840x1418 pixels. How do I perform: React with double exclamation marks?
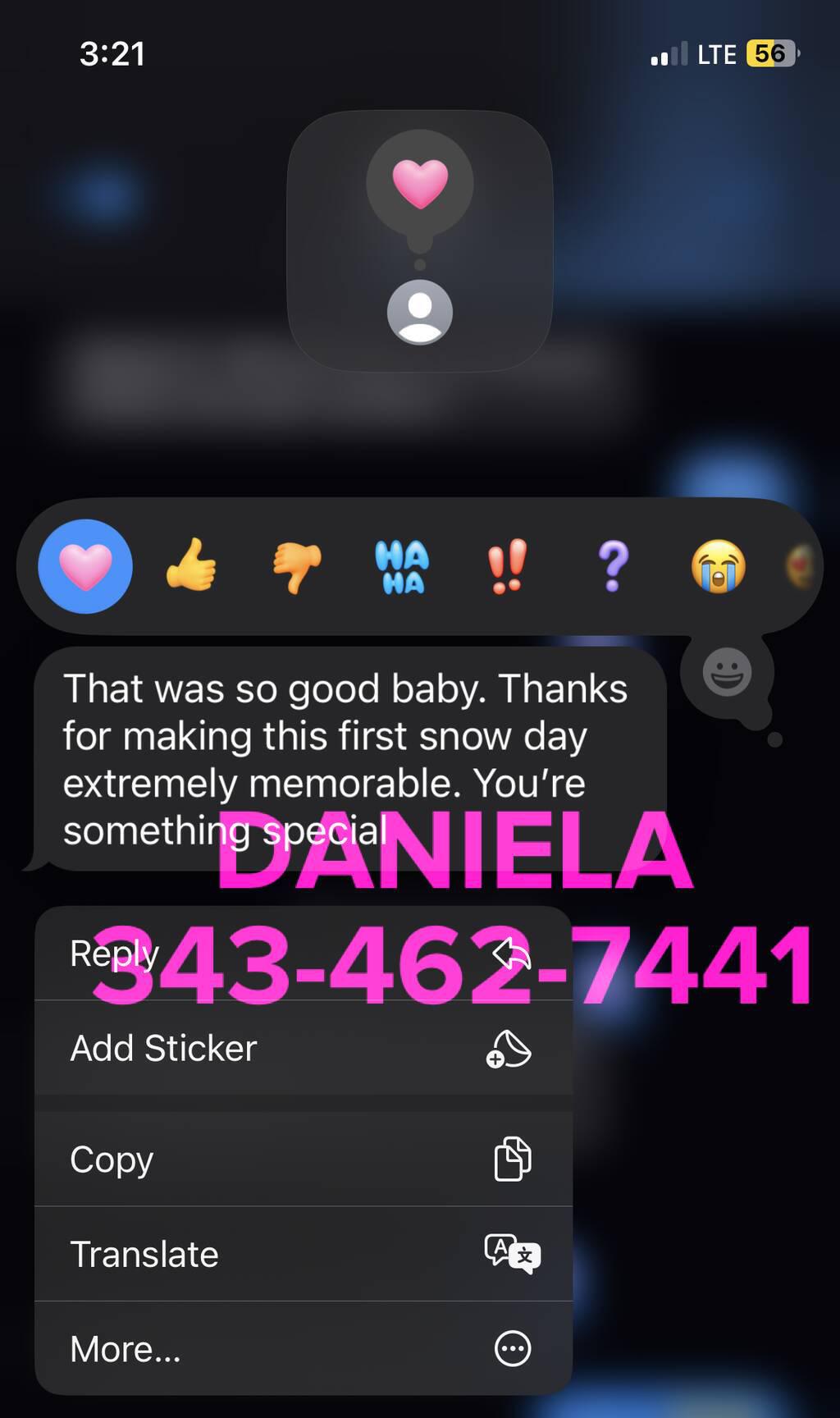pyautogui.click(x=507, y=566)
